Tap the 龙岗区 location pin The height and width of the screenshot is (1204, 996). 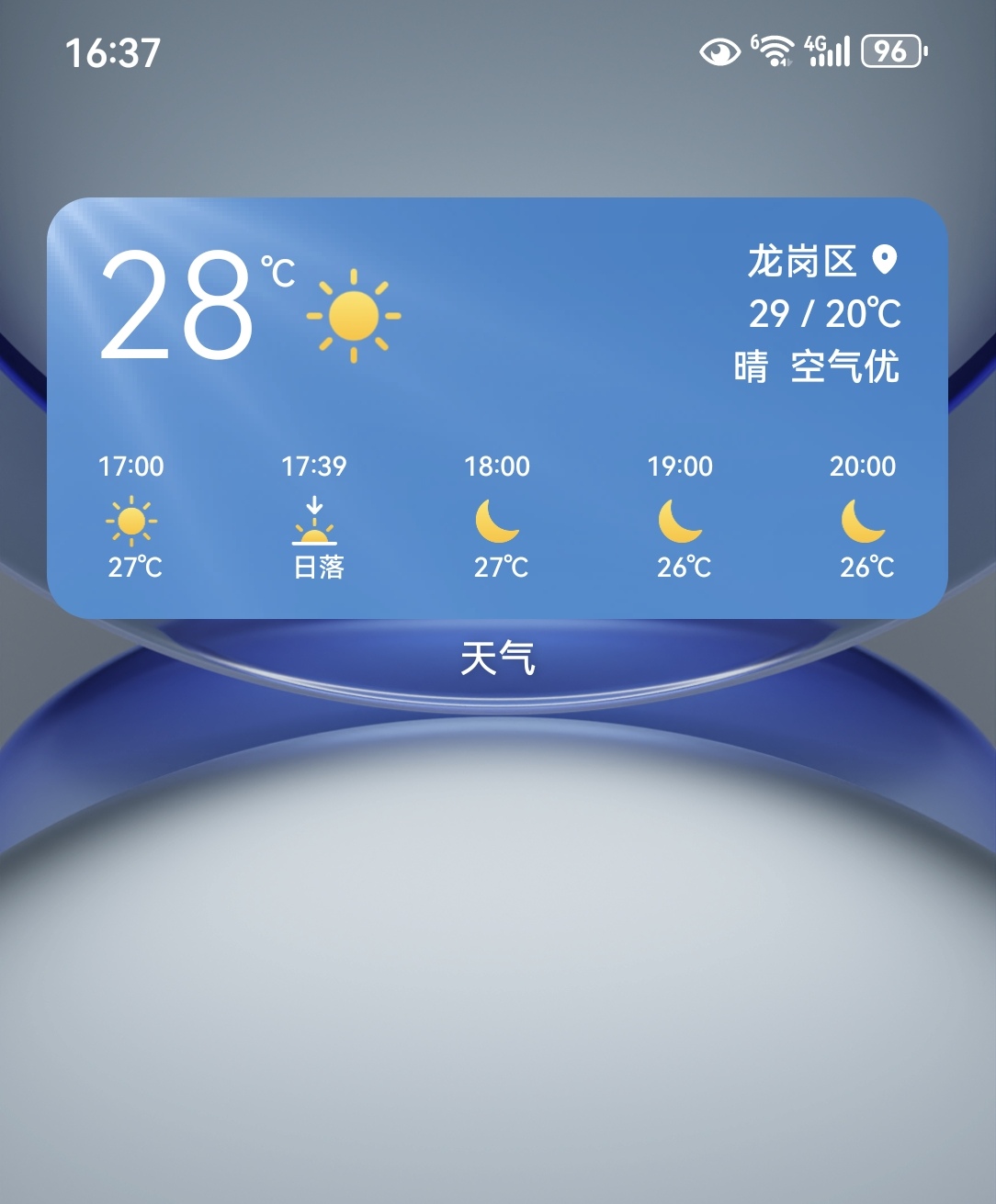tap(884, 260)
